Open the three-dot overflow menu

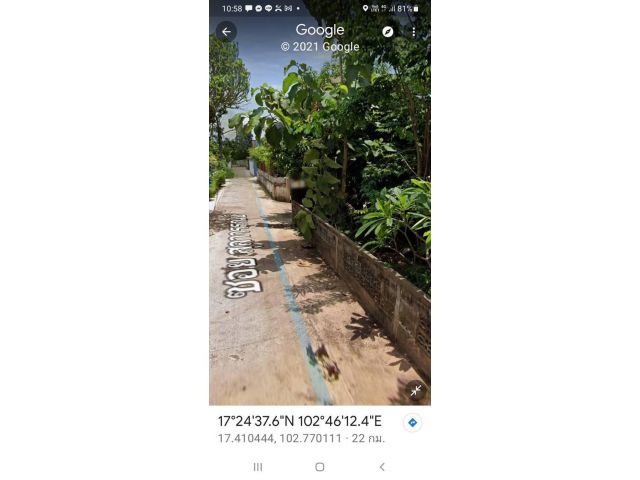(413, 31)
